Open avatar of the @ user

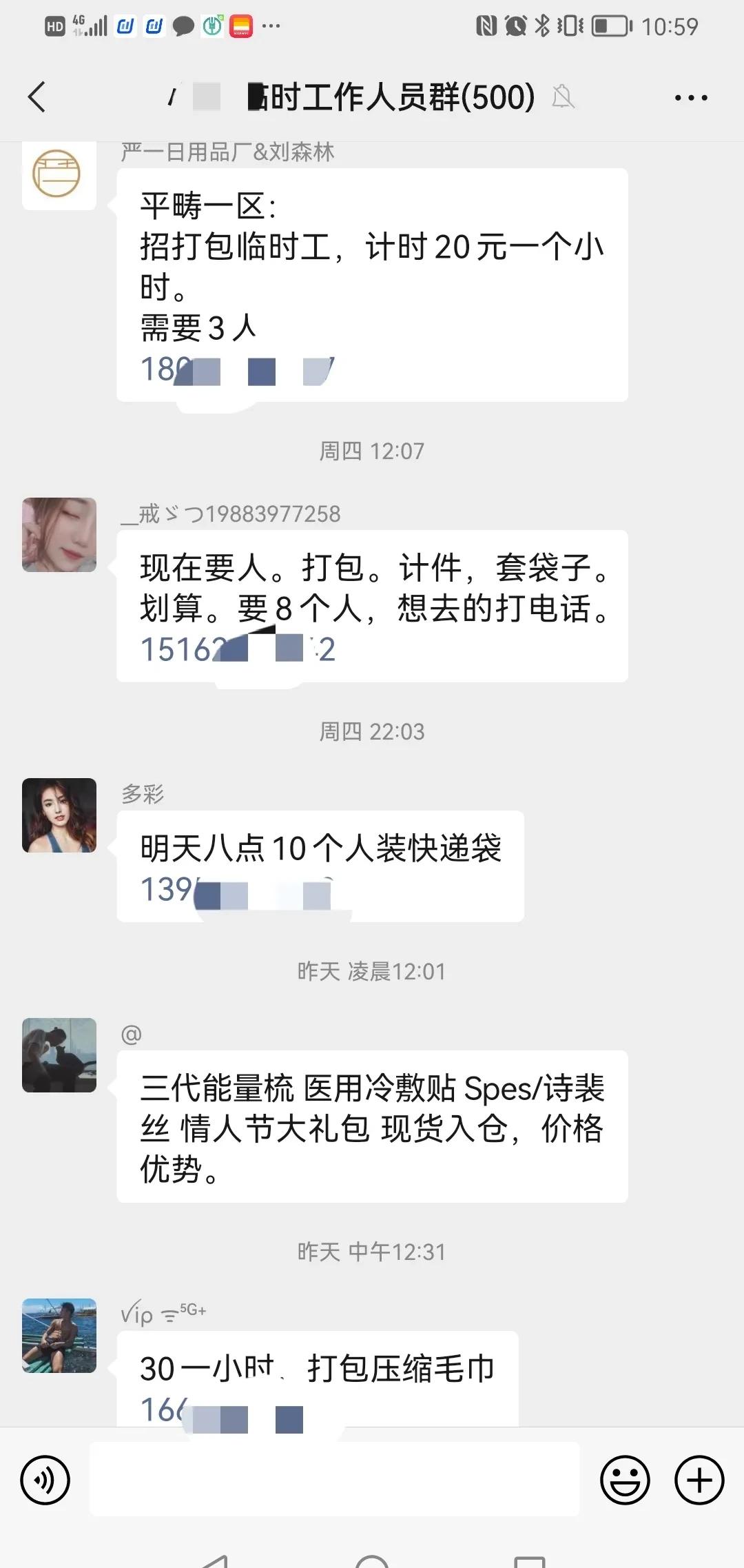tap(59, 1055)
